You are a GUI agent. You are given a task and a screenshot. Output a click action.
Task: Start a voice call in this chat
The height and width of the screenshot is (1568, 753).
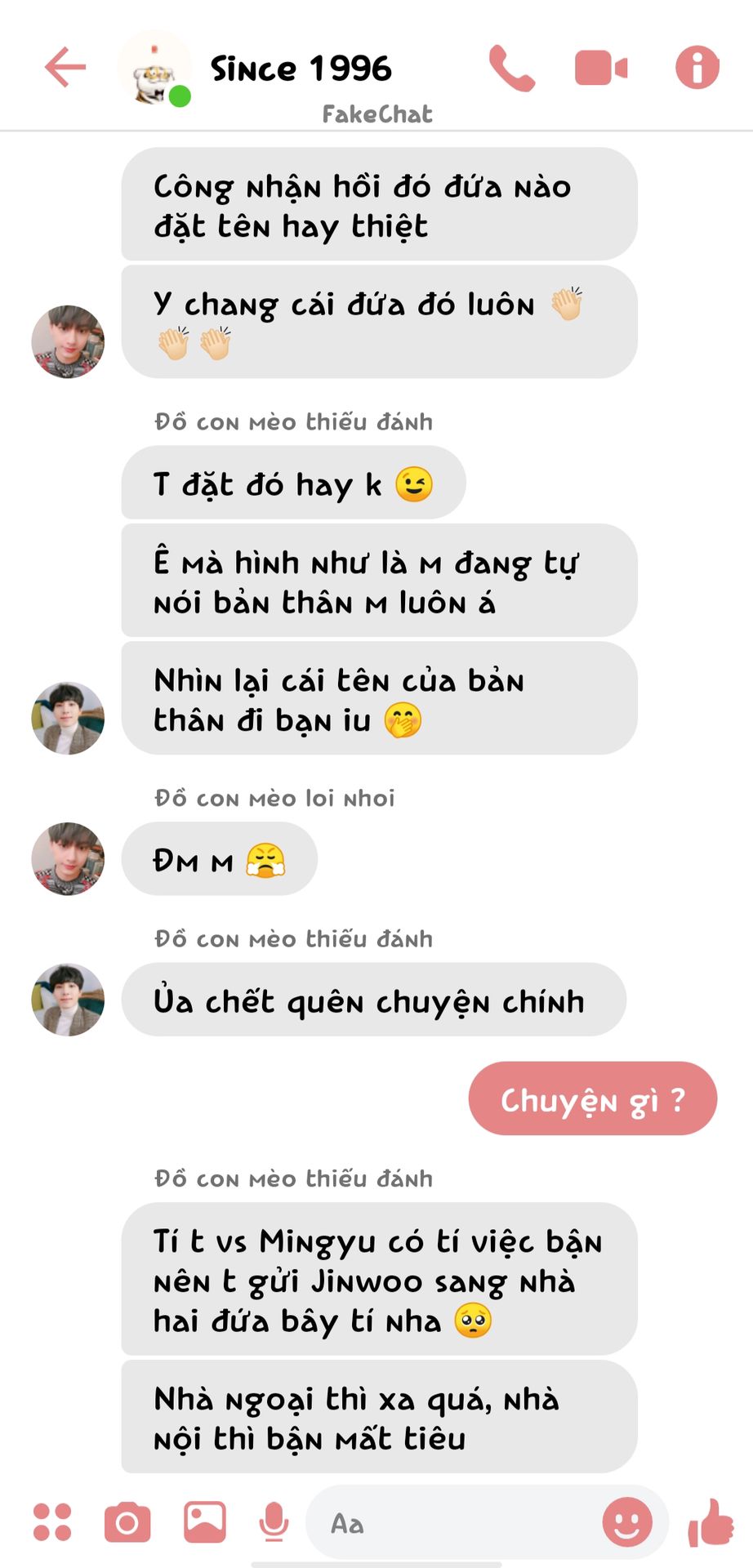[512, 68]
